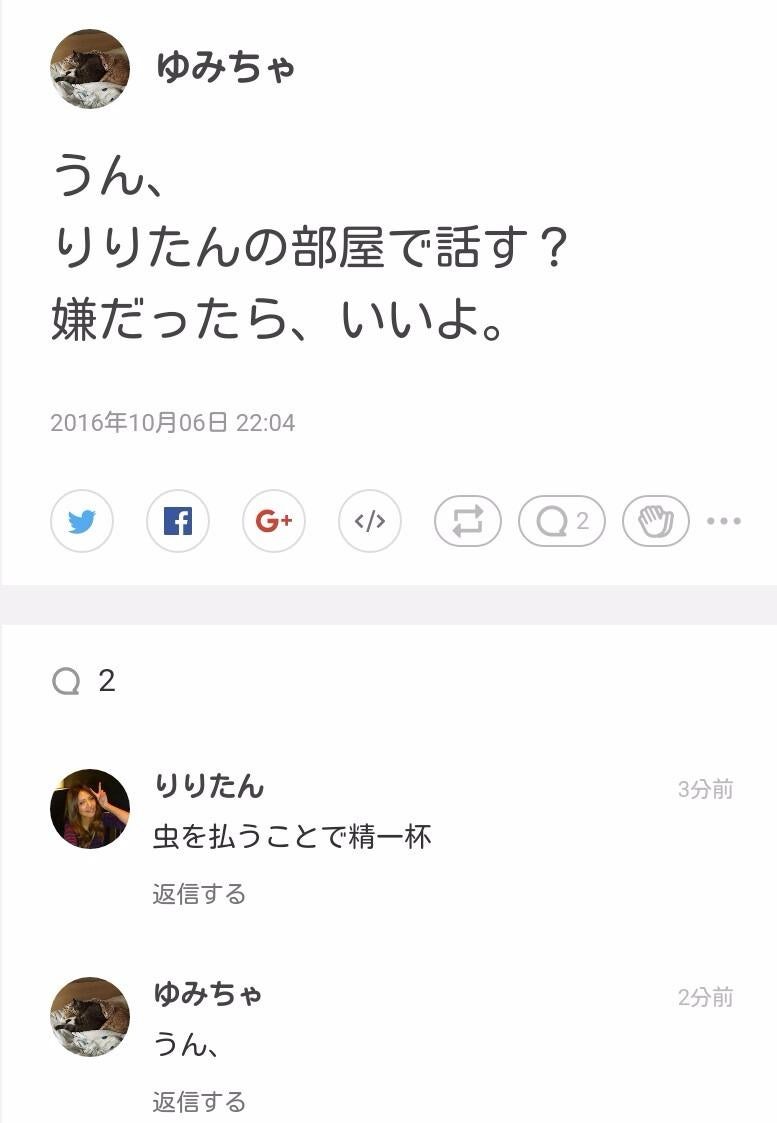
Task: Open the commenter ゆみちゃ's avatar
Action: coord(89,1017)
